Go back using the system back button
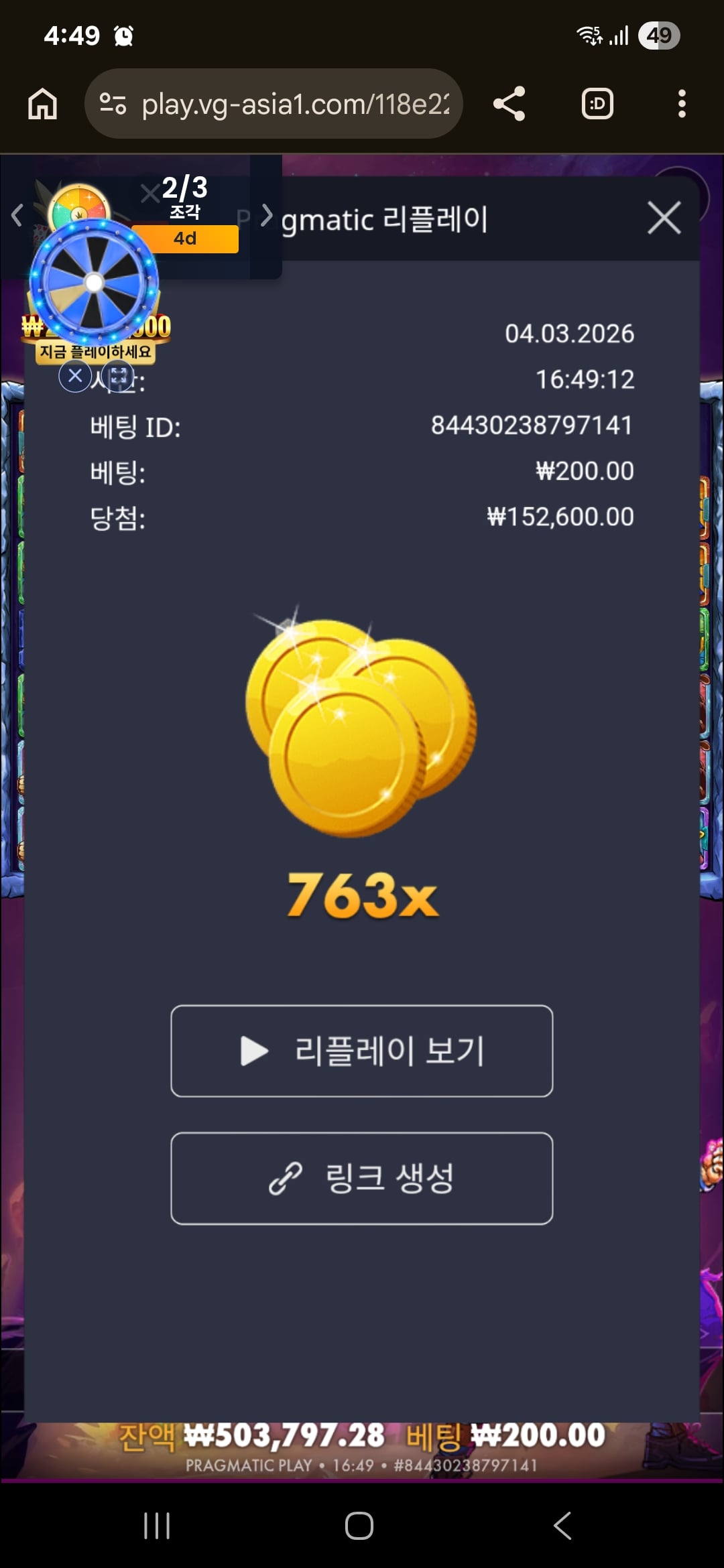Image resolution: width=724 pixels, height=1568 pixels. click(x=562, y=1526)
